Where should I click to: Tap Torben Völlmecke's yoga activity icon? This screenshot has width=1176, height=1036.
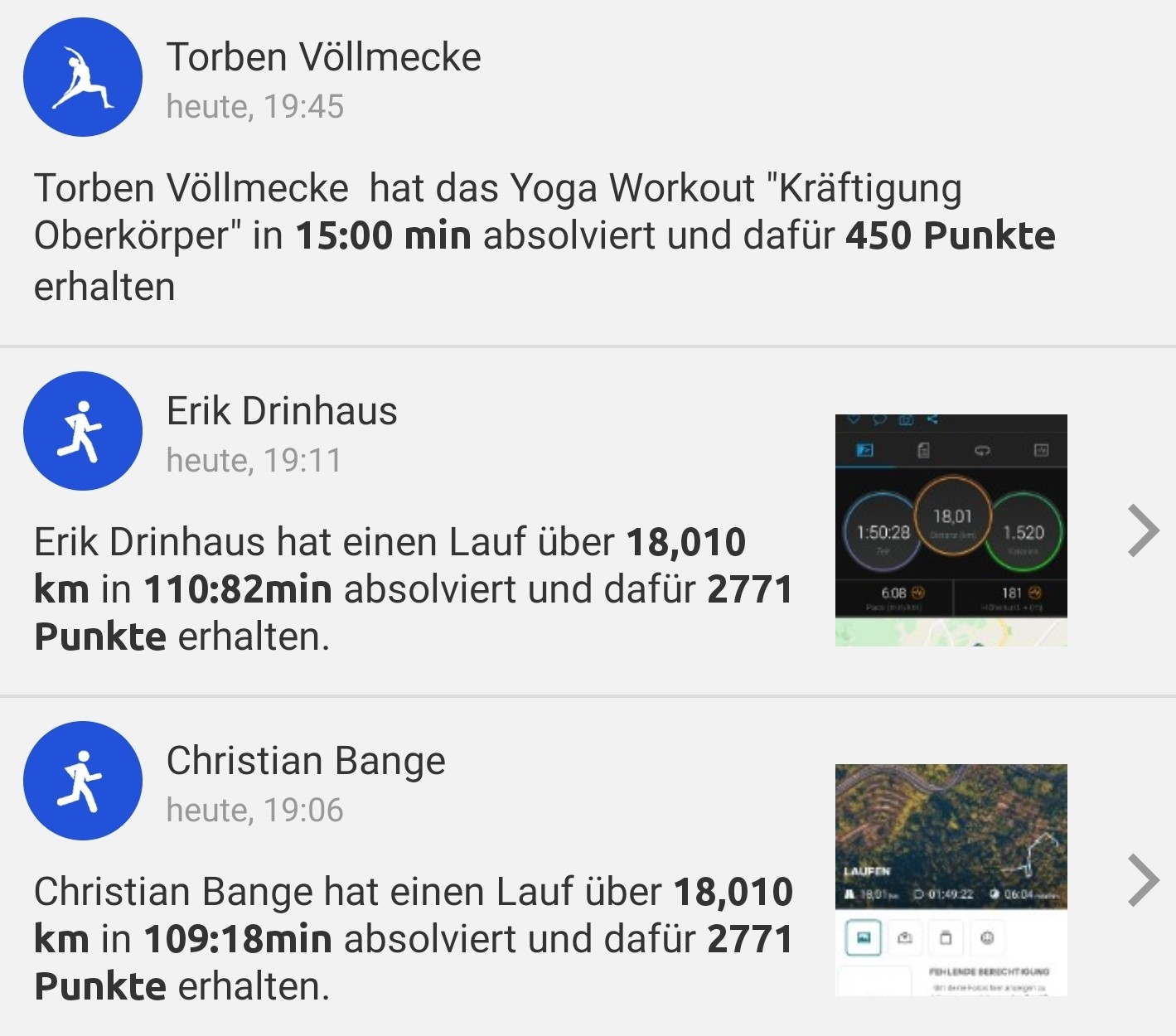(83, 77)
